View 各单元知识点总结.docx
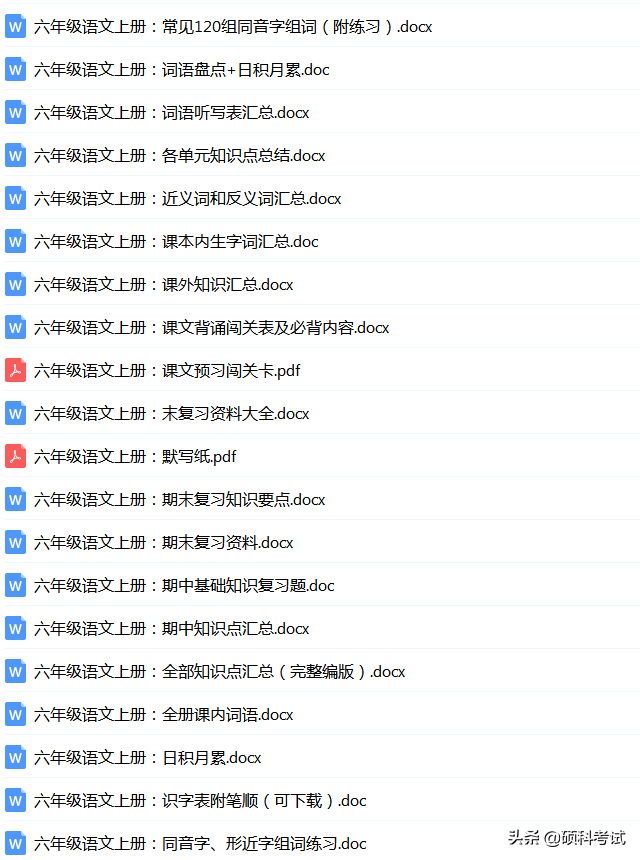The height and width of the screenshot is (860, 640). tap(179, 156)
